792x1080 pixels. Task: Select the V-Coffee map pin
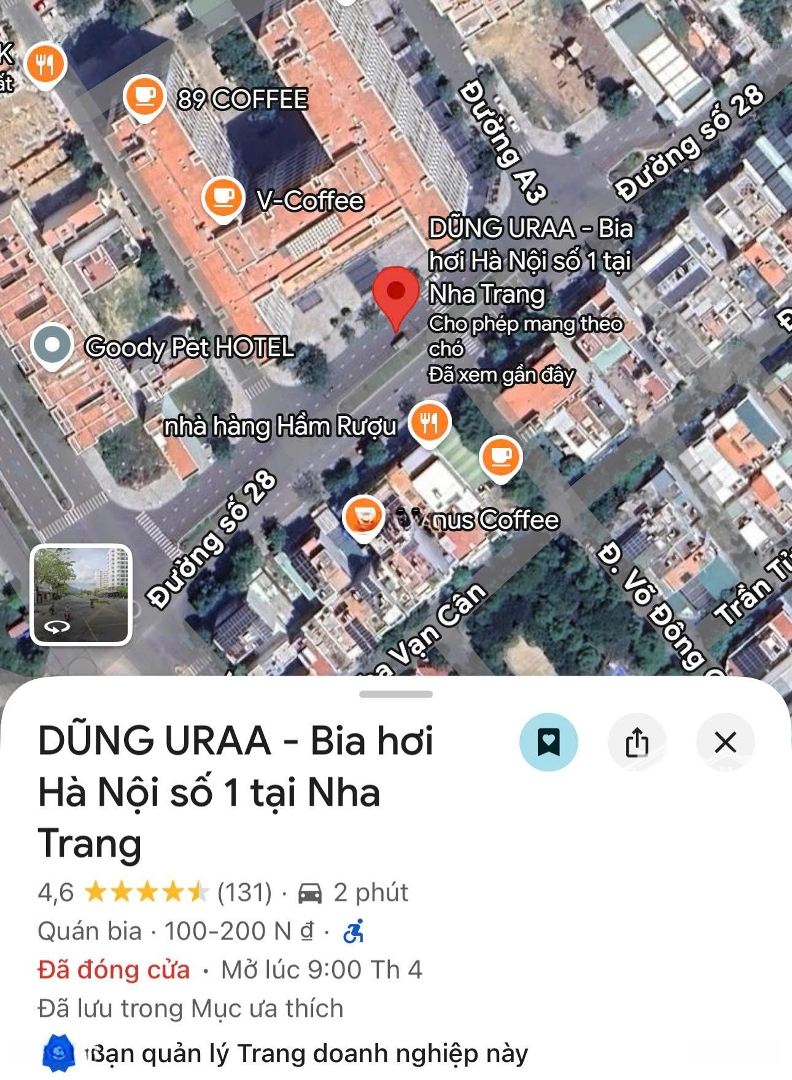pos(223,198)
